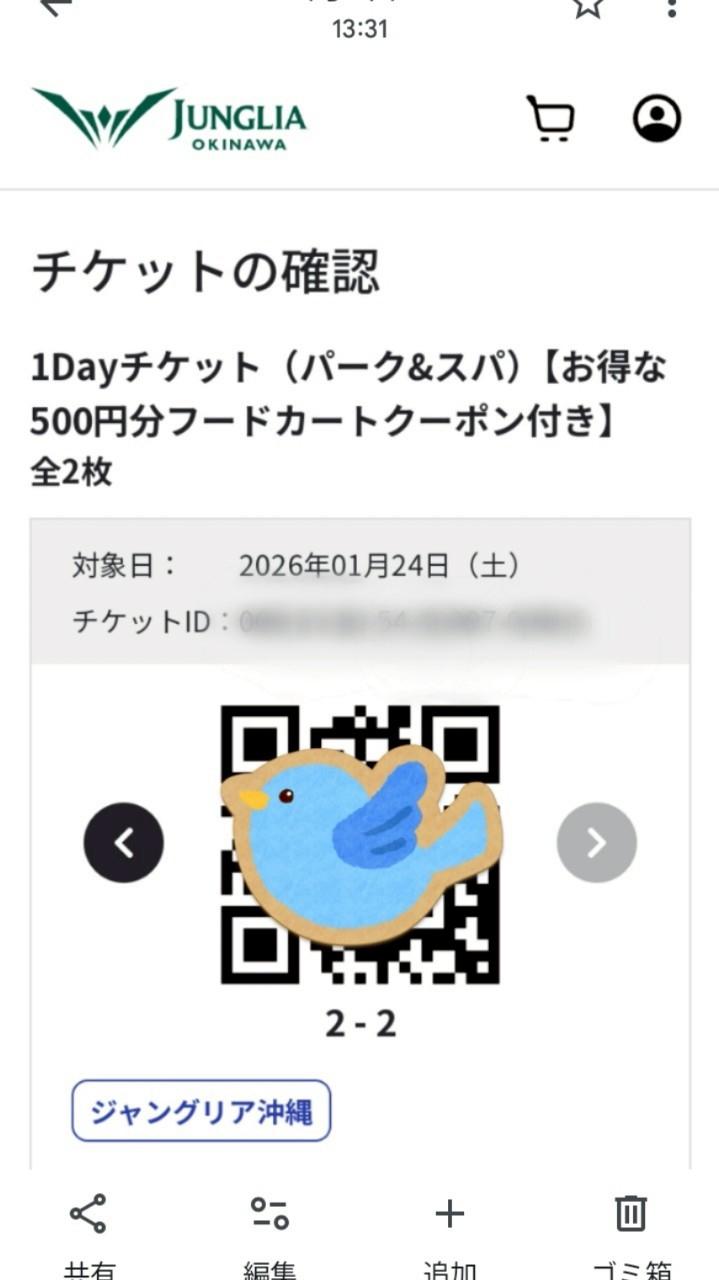Open the shopping cart

click(x=550, y=119)
